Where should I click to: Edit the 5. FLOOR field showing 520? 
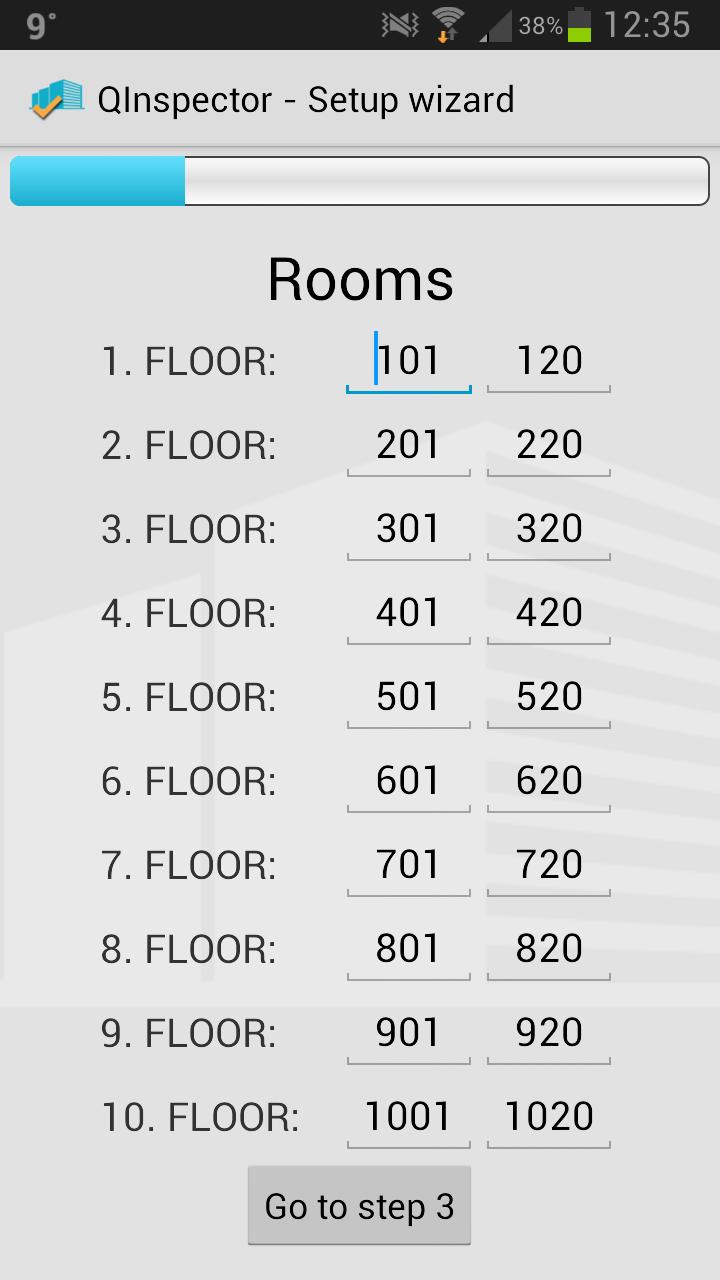(x=548, y=697)
